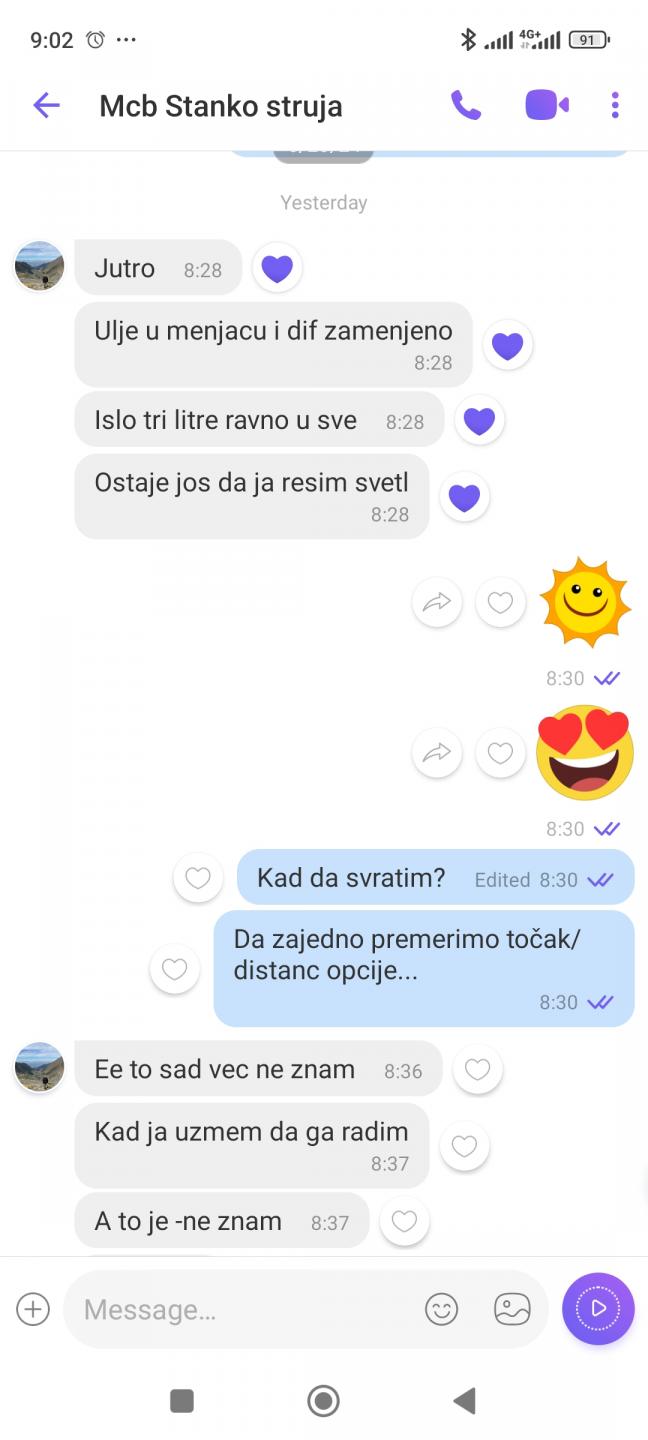Start a video call in this chat

(x=547, y=105)
